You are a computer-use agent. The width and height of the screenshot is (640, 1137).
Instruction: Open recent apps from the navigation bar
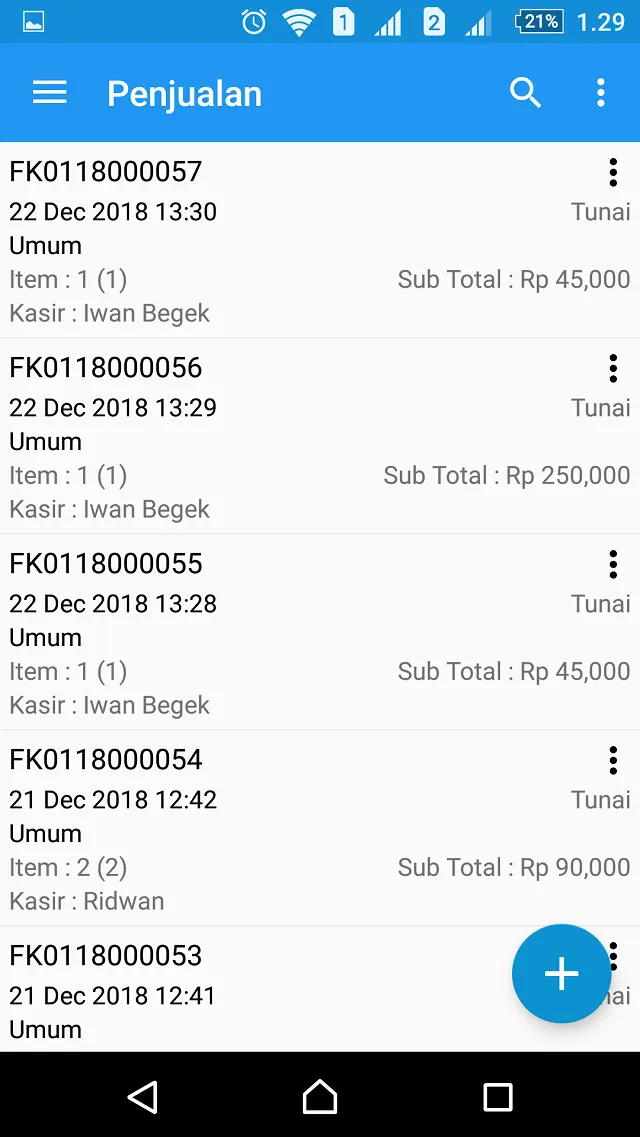pos(498,1096)
